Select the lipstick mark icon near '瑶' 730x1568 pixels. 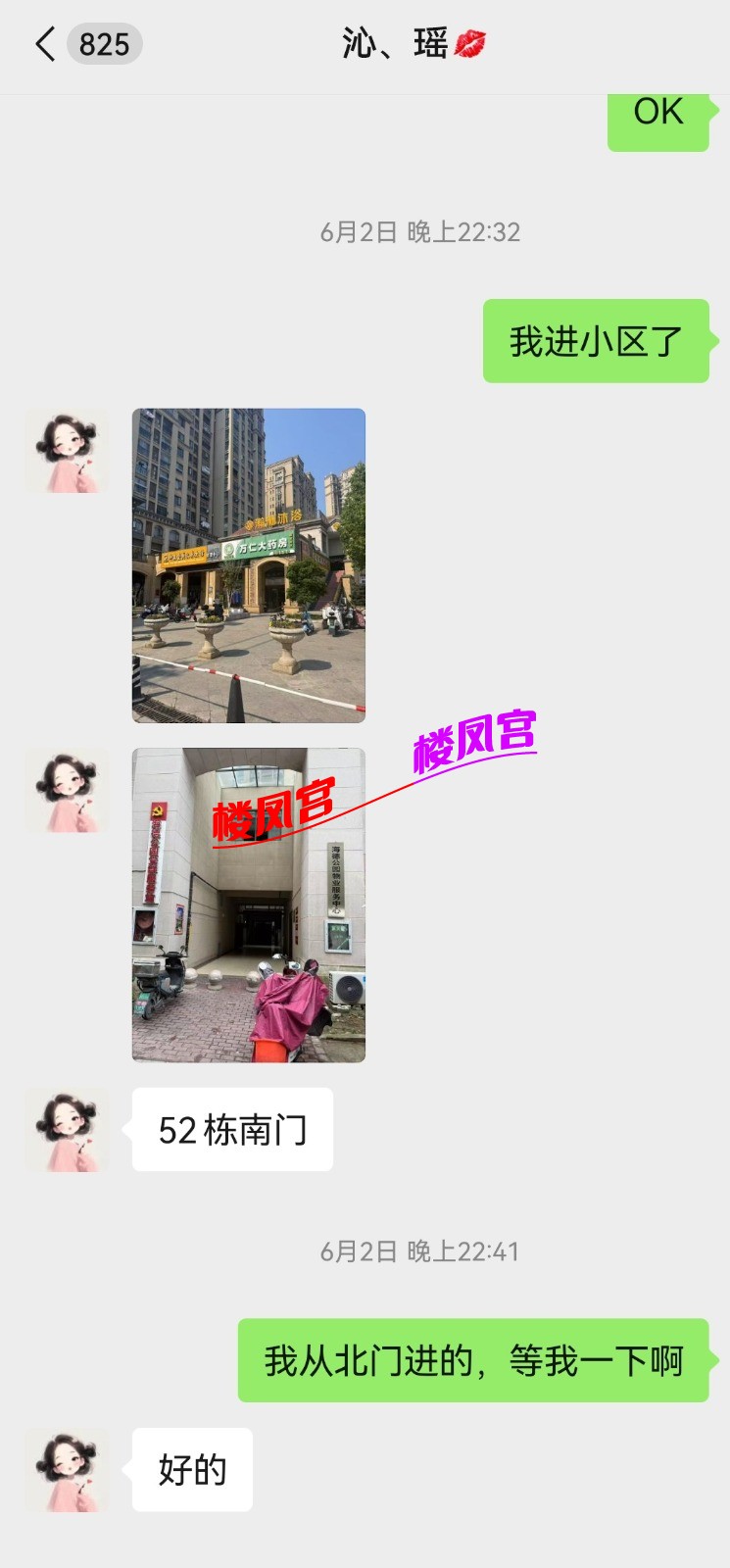pos(473,44)
